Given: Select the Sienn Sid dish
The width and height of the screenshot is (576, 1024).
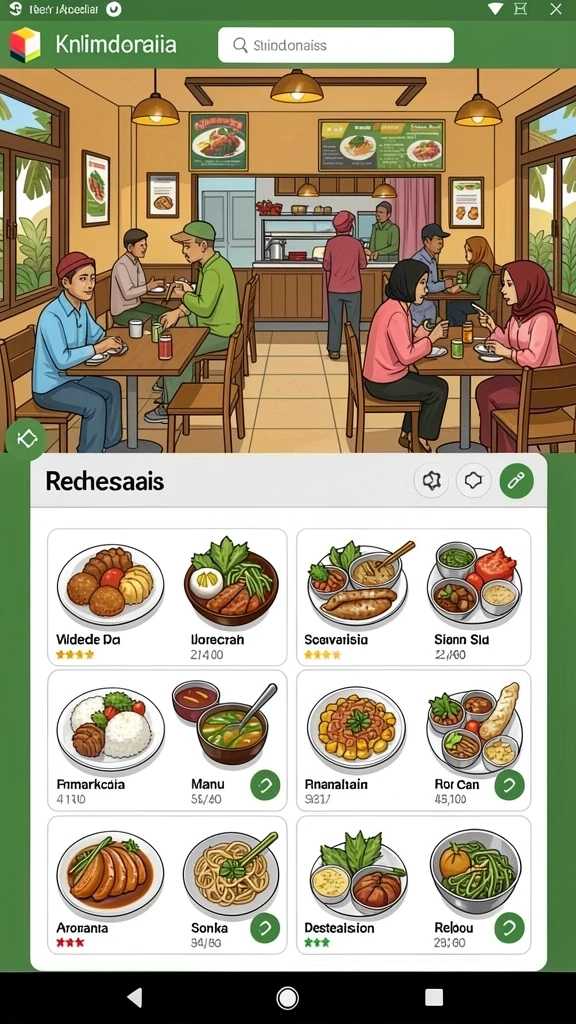Looking at the screenshot, I should [x=475, y=598].
